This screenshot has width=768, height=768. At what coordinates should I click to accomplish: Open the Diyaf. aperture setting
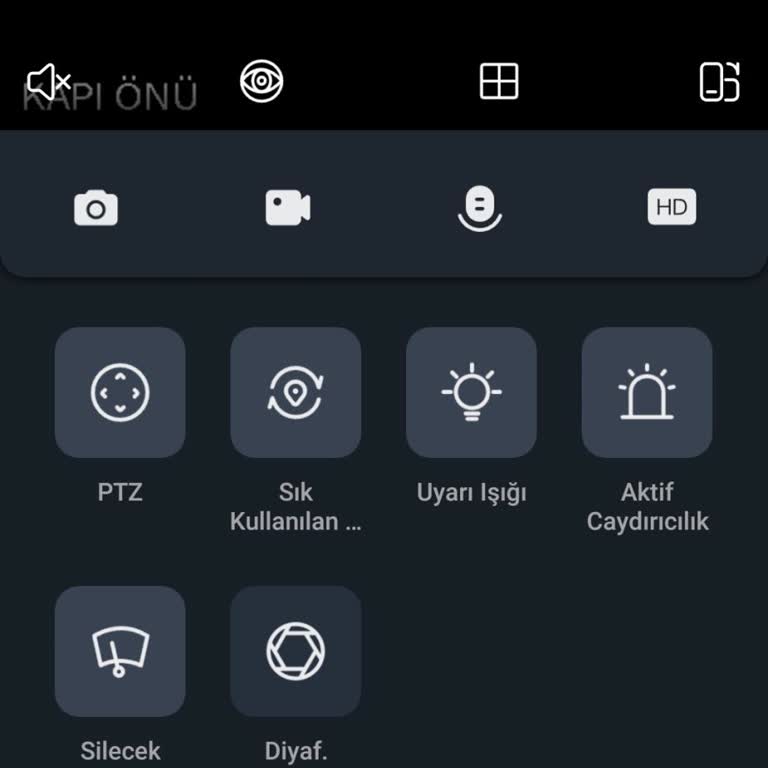click(295, 651)
